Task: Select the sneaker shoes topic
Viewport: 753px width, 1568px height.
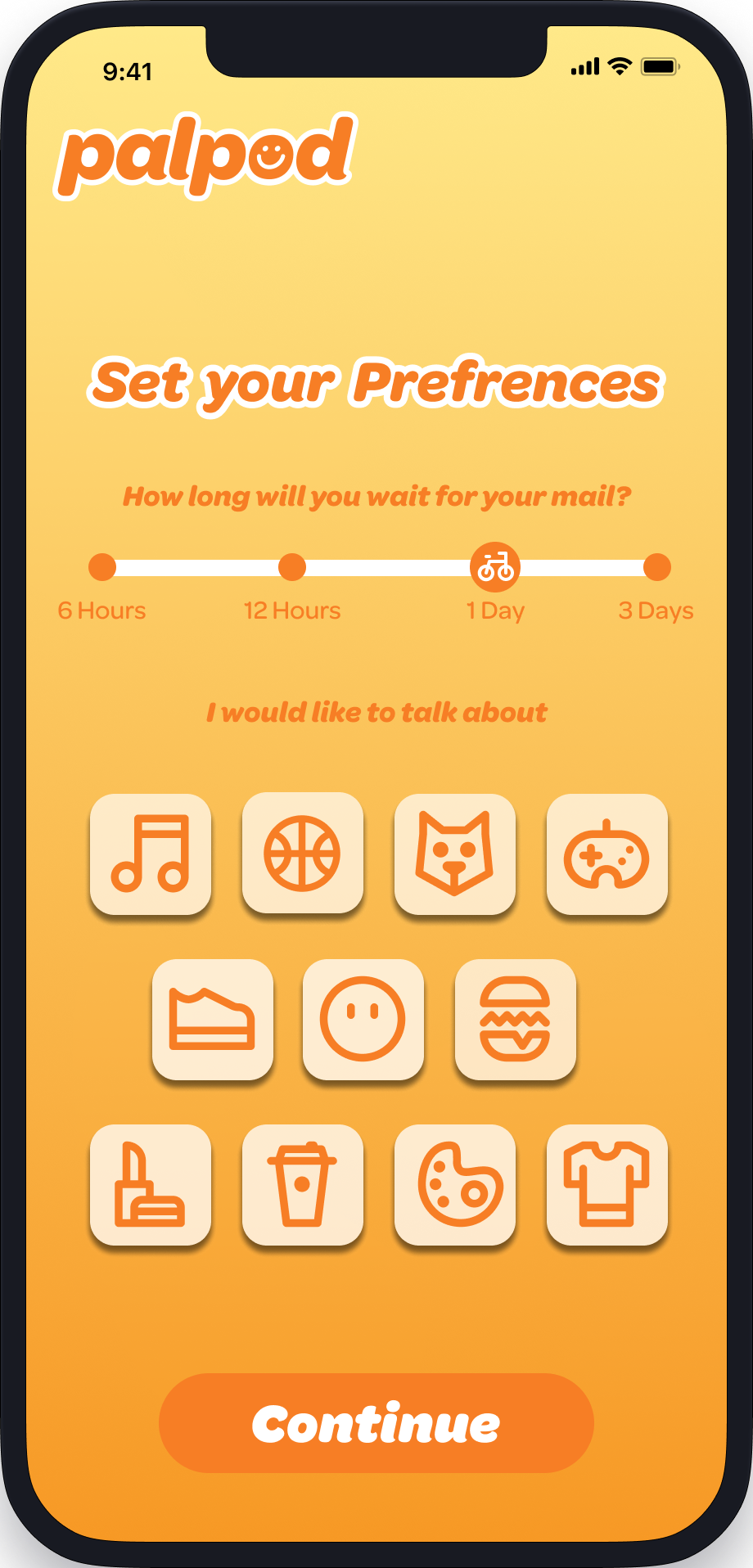Action: tap(213, 1019)
